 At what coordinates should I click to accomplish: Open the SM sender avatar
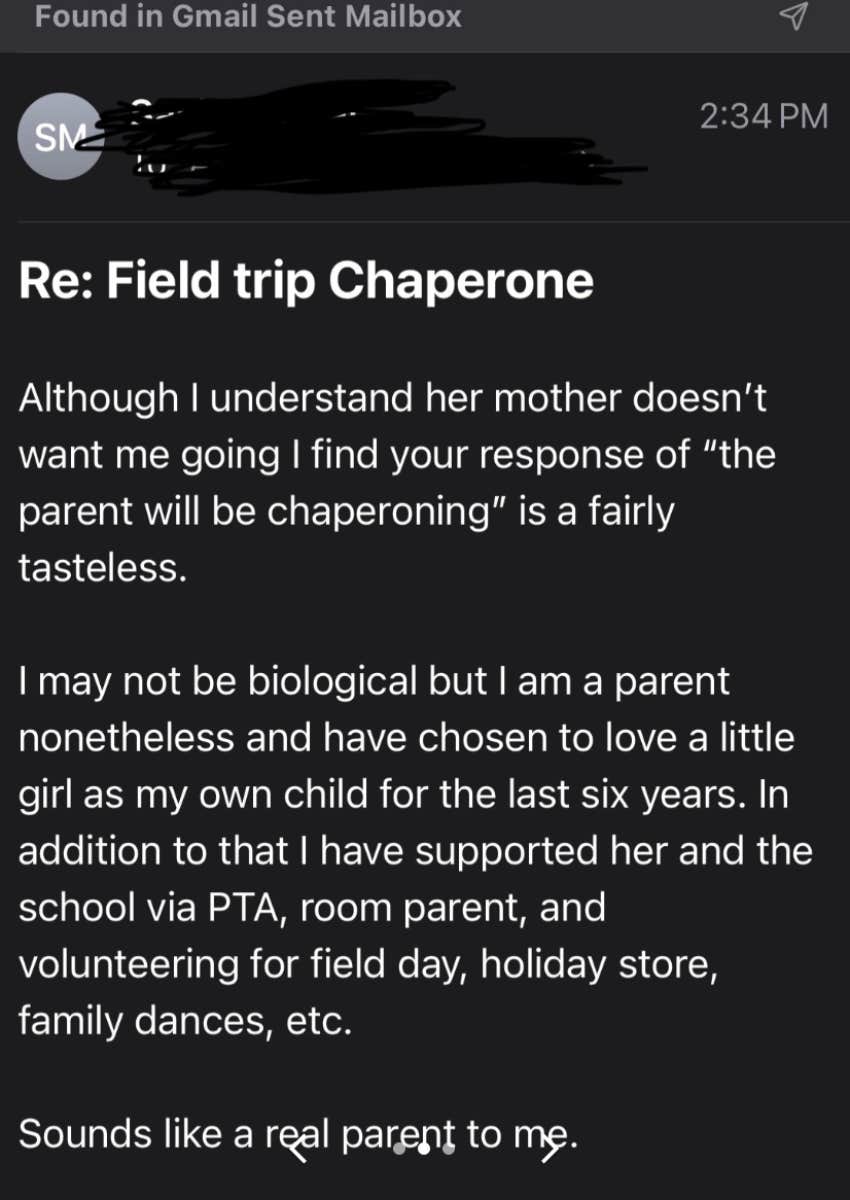(x=60, y=135)
